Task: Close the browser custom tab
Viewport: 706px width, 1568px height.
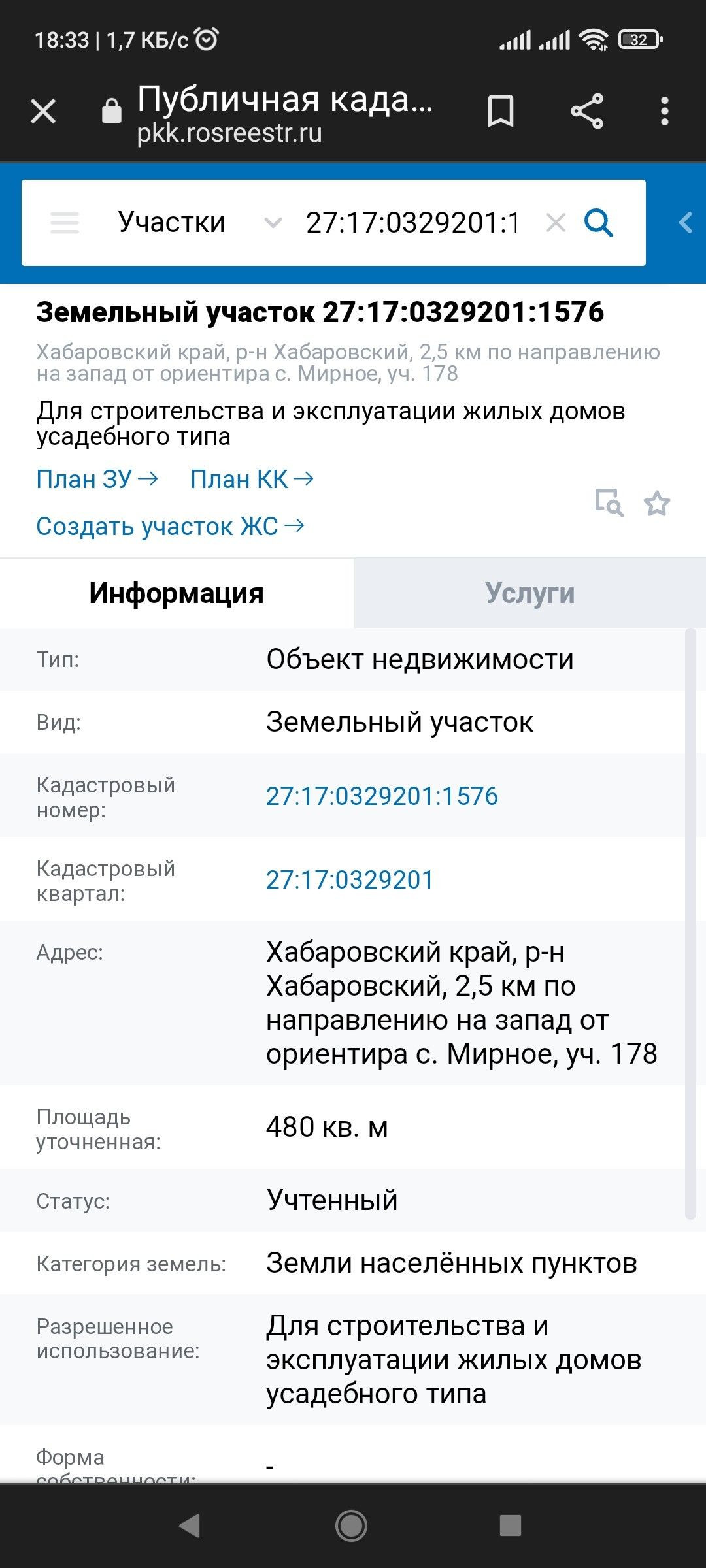Action: 43,111
